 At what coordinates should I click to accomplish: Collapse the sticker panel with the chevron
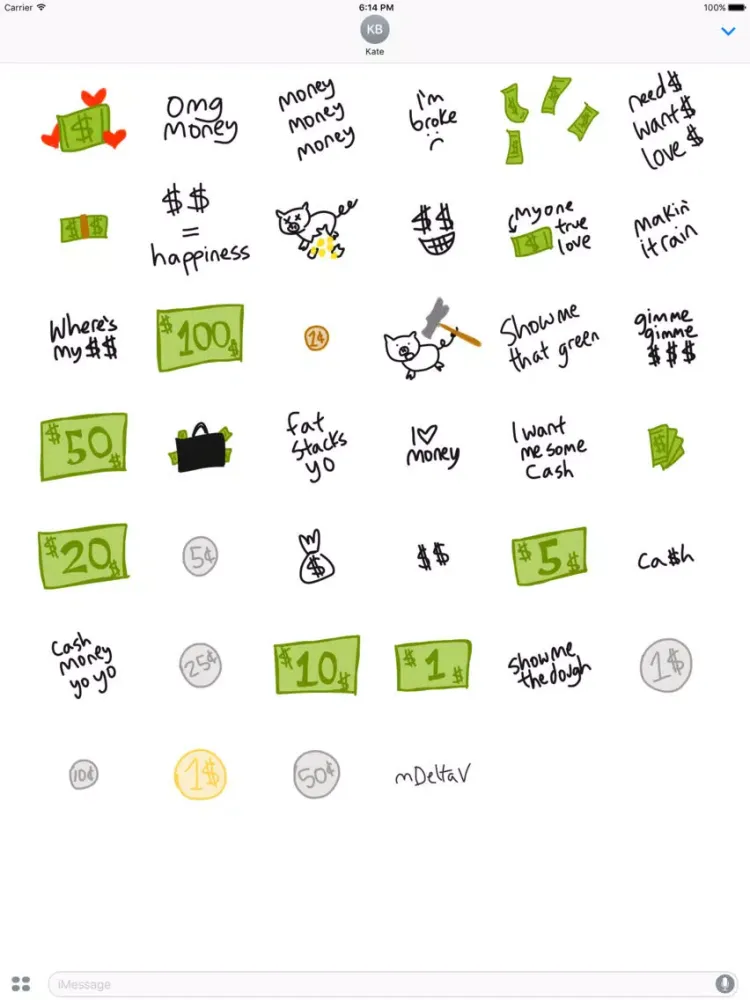pyautogui.click(x=728, y=31)
